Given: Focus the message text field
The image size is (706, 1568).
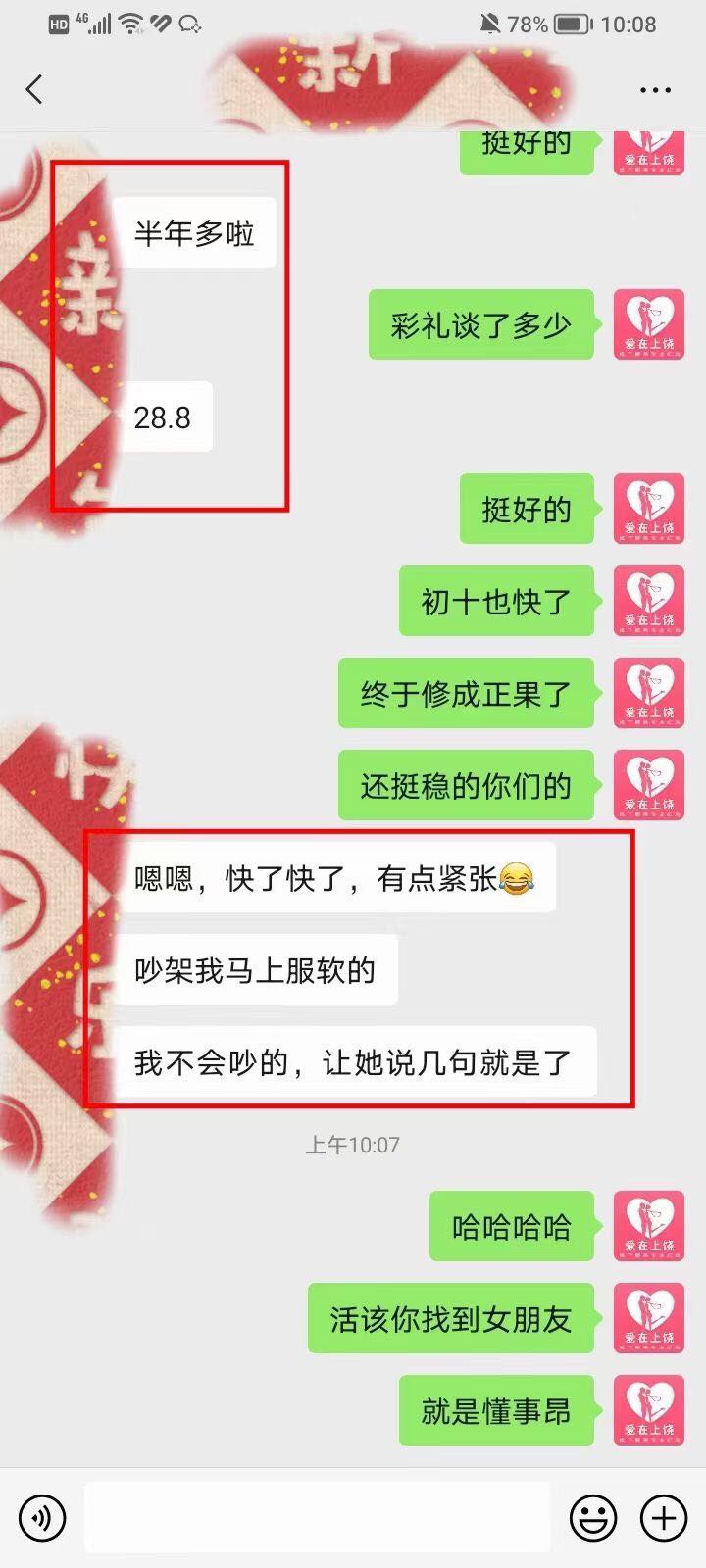Looking at the screenshot, I should (x=317, y=1518).
